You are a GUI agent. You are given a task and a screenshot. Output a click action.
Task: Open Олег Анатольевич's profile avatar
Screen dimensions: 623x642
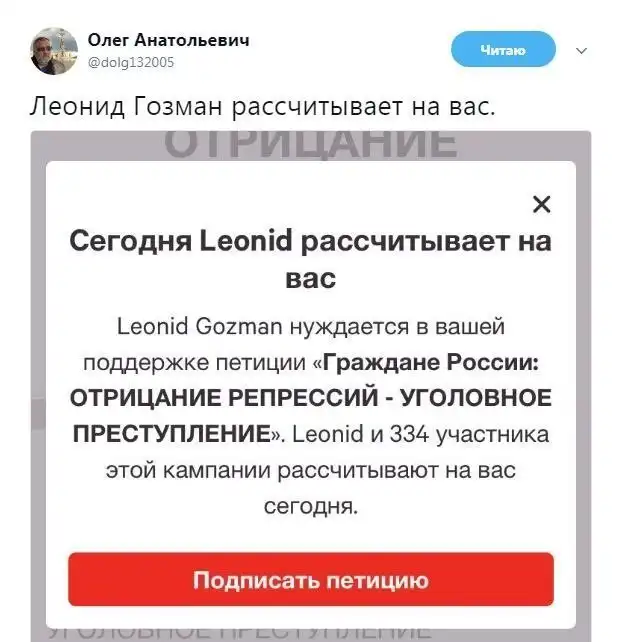pos(55,50)
